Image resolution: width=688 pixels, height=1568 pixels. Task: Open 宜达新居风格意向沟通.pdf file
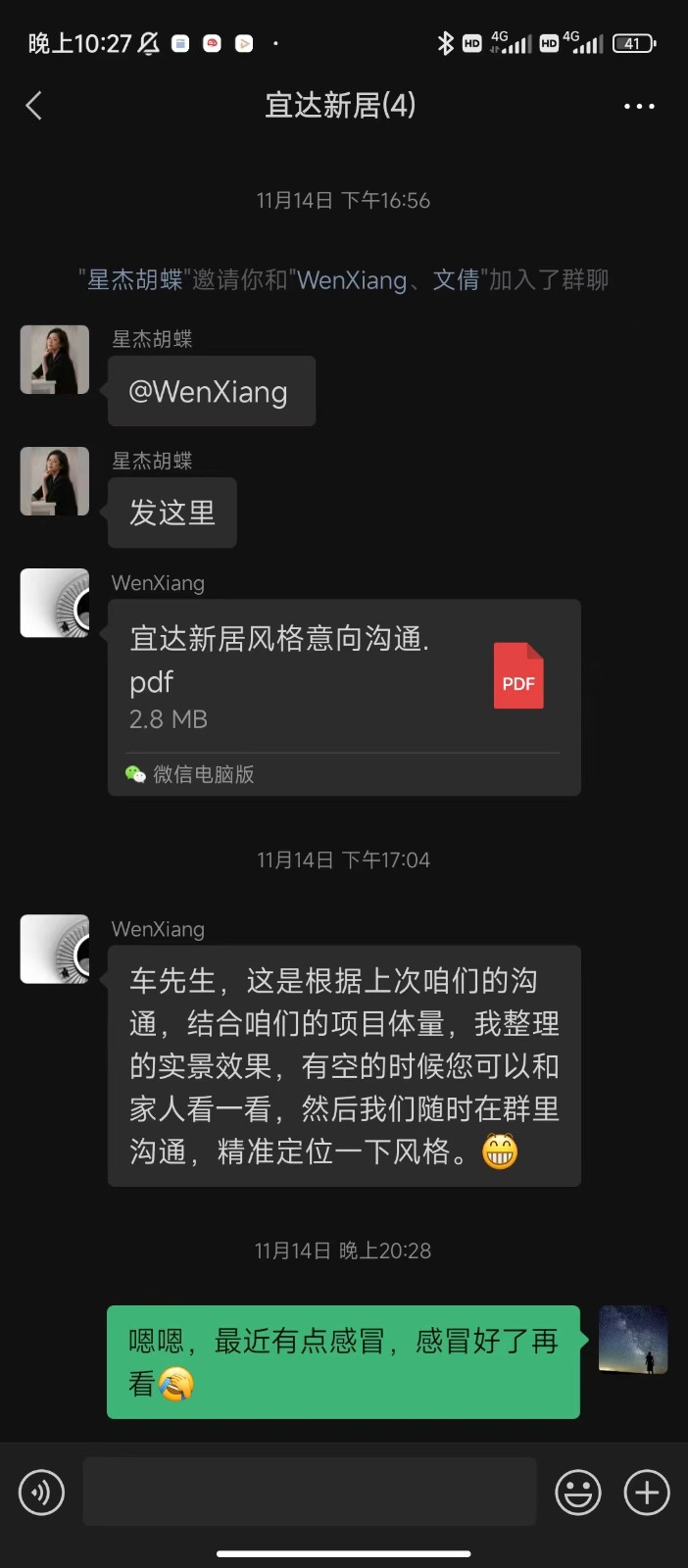point(343,678)
